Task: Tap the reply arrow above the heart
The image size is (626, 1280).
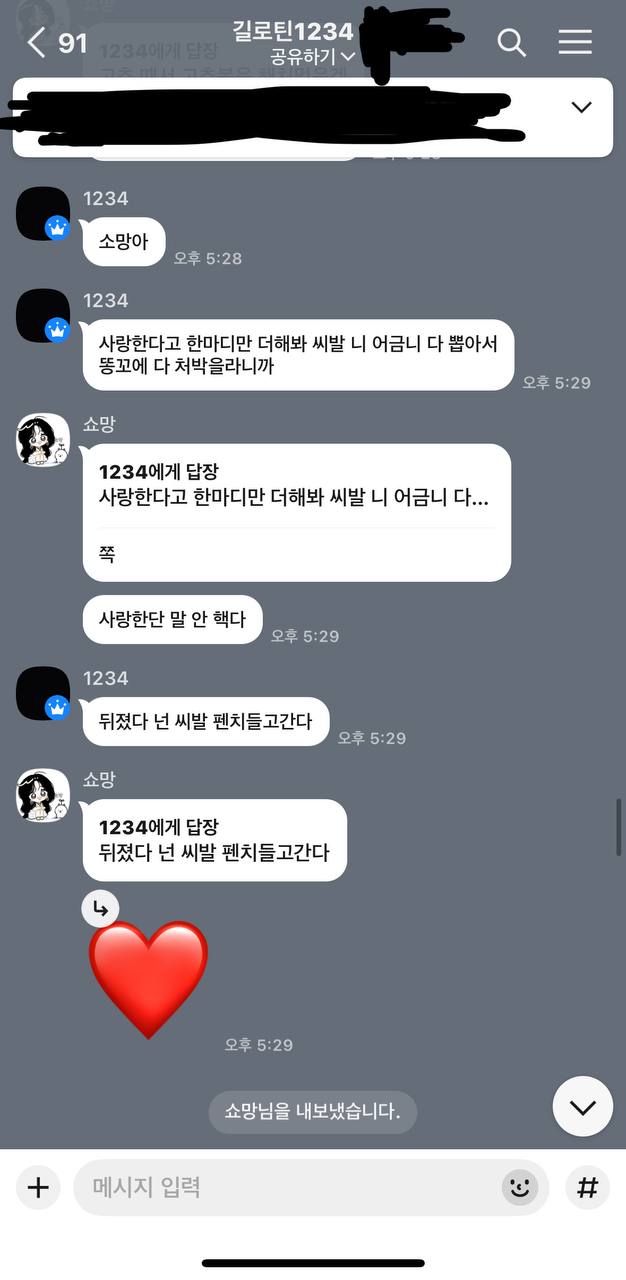Action: [100, 909]
